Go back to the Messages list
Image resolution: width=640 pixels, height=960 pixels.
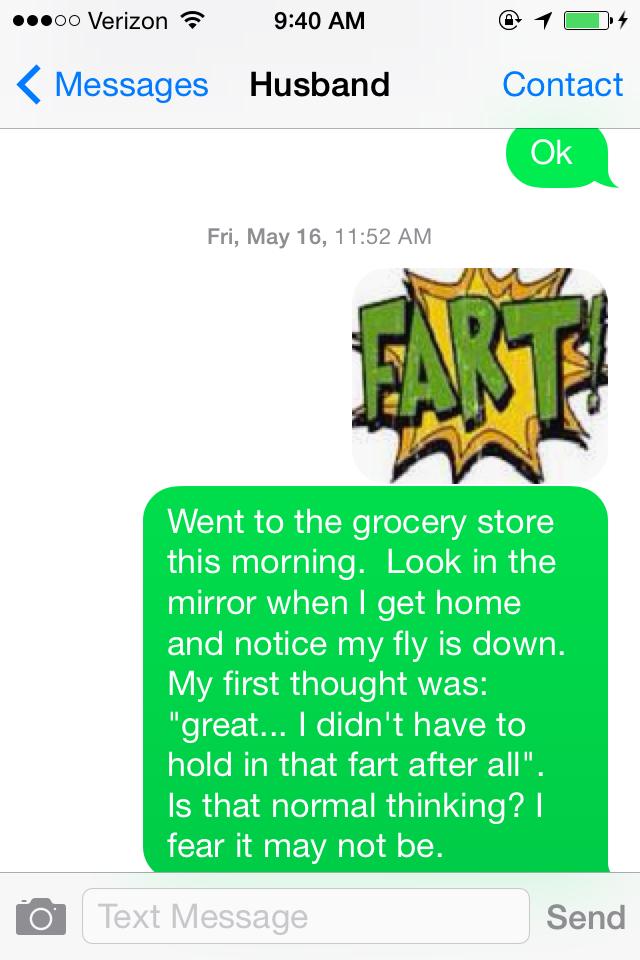point(112,85)
